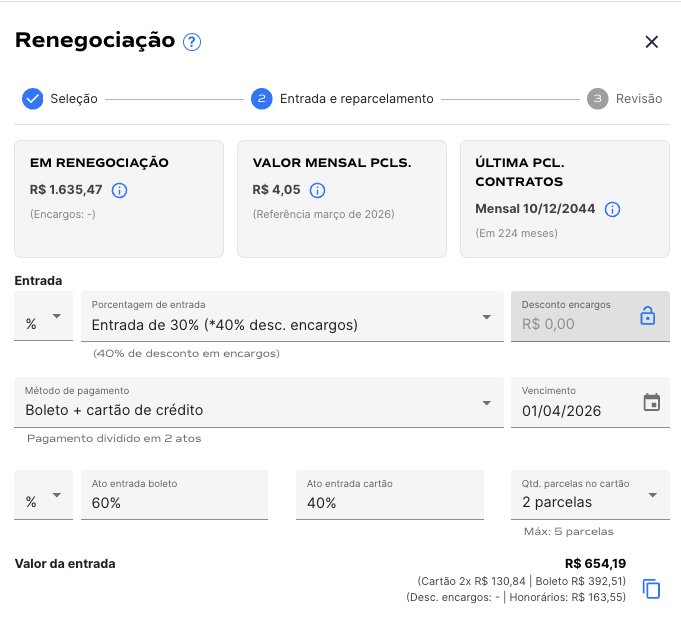Image resolution: width=681 pixels, height=617 pixels.
Task: Go back to the Seleção step
Action: (61, 99)
